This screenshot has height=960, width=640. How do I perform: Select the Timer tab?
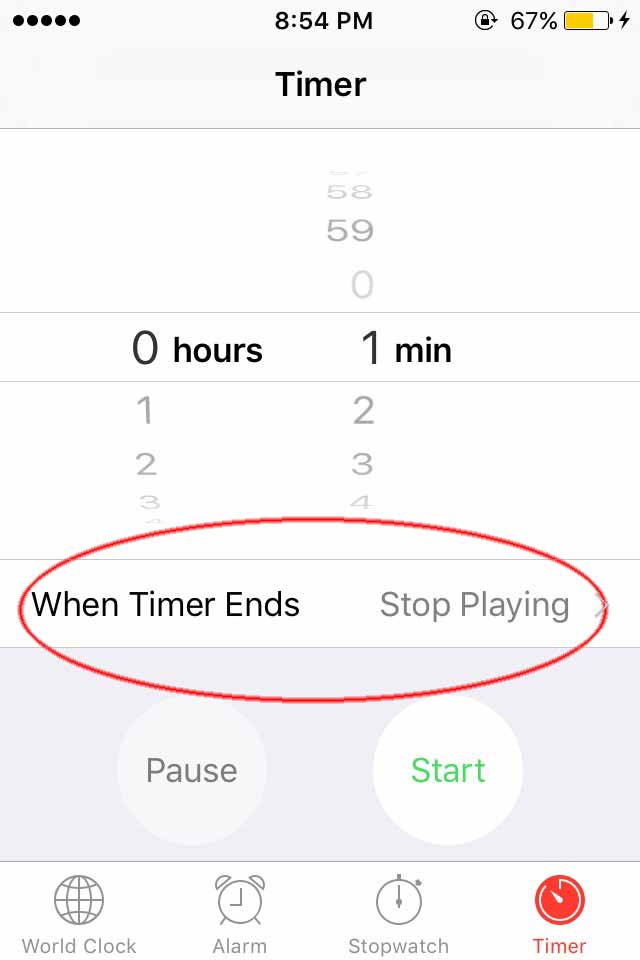[559, 913]
